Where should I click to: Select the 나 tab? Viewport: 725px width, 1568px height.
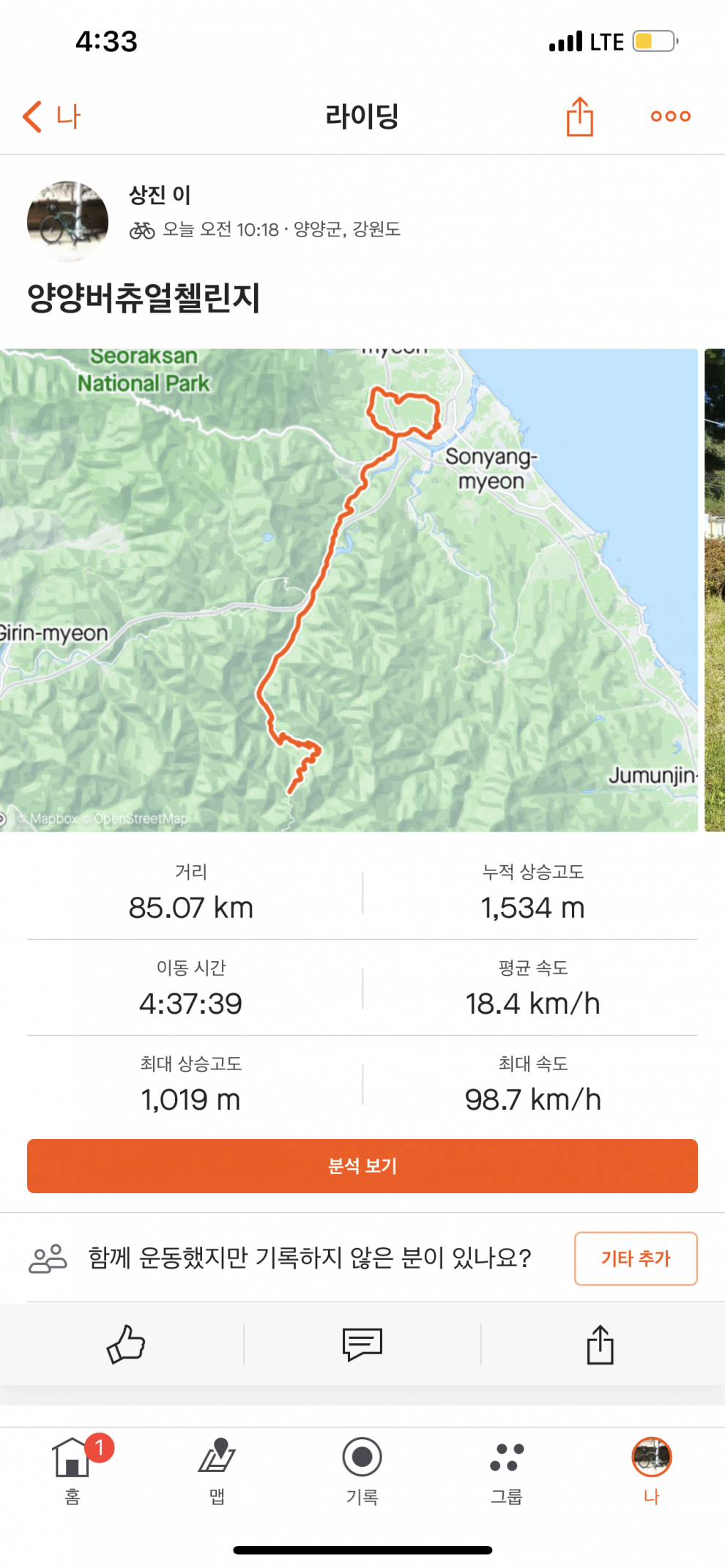[651, 1468]
